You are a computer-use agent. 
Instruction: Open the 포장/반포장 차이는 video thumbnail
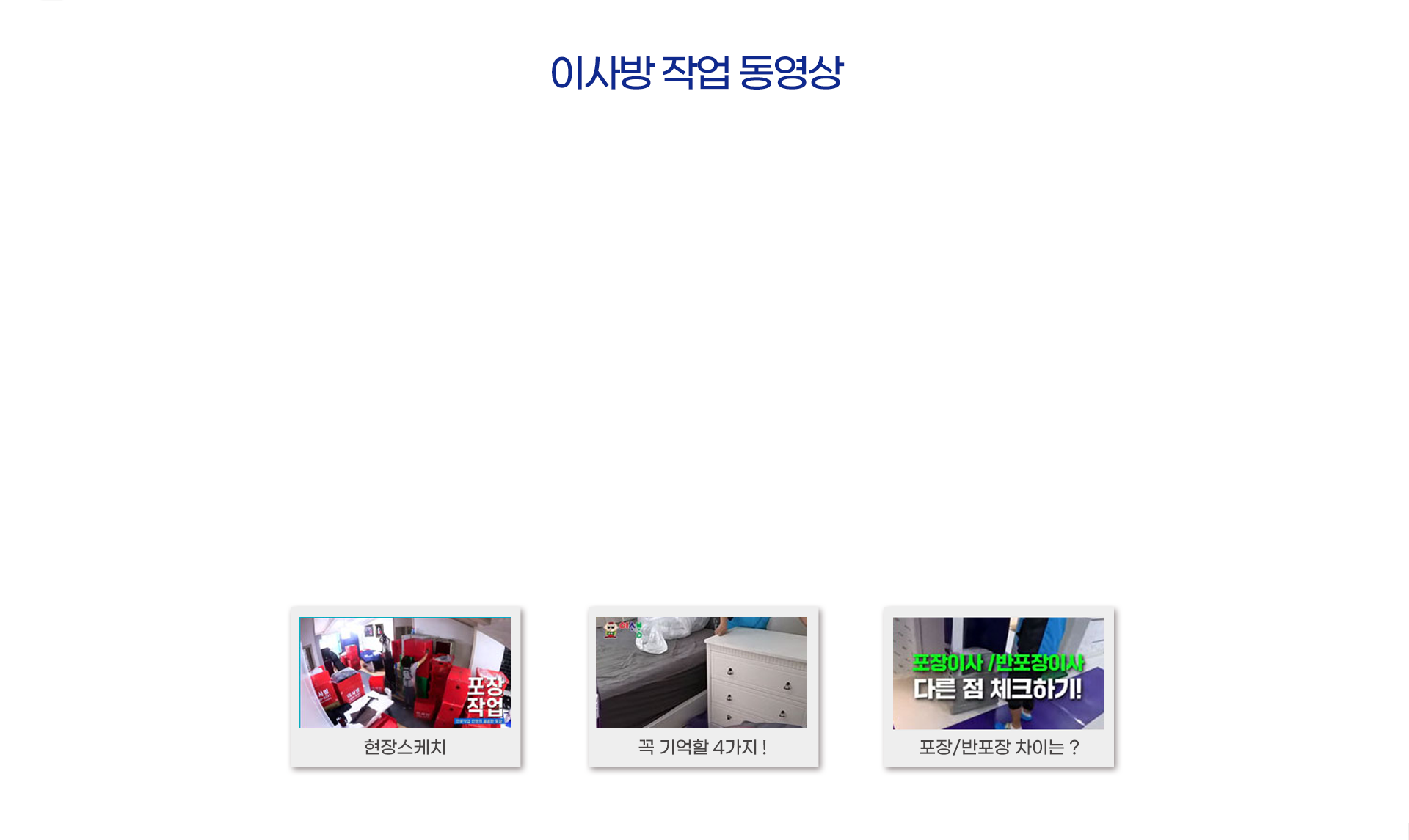tap(998, 673)
